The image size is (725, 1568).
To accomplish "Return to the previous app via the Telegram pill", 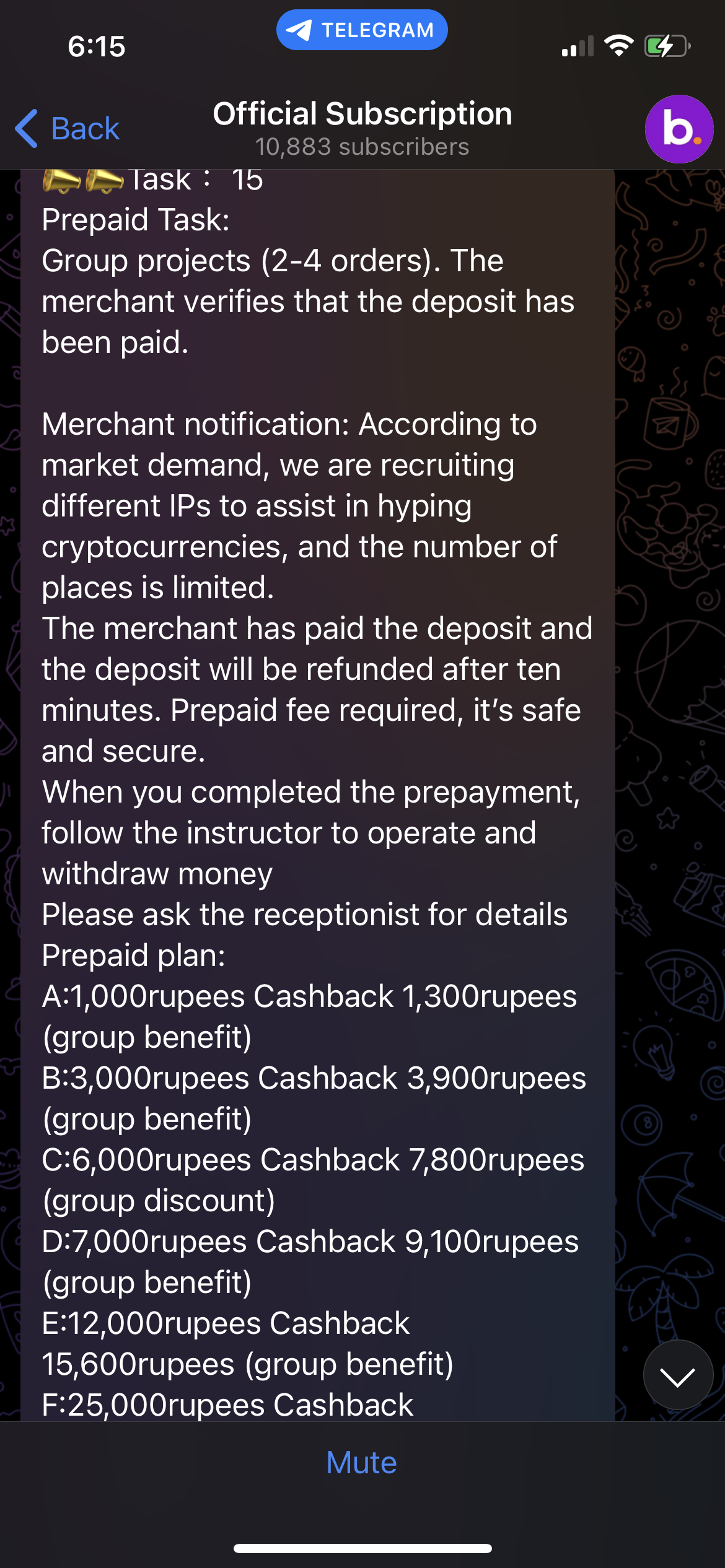I will click(x=362, y=30).
